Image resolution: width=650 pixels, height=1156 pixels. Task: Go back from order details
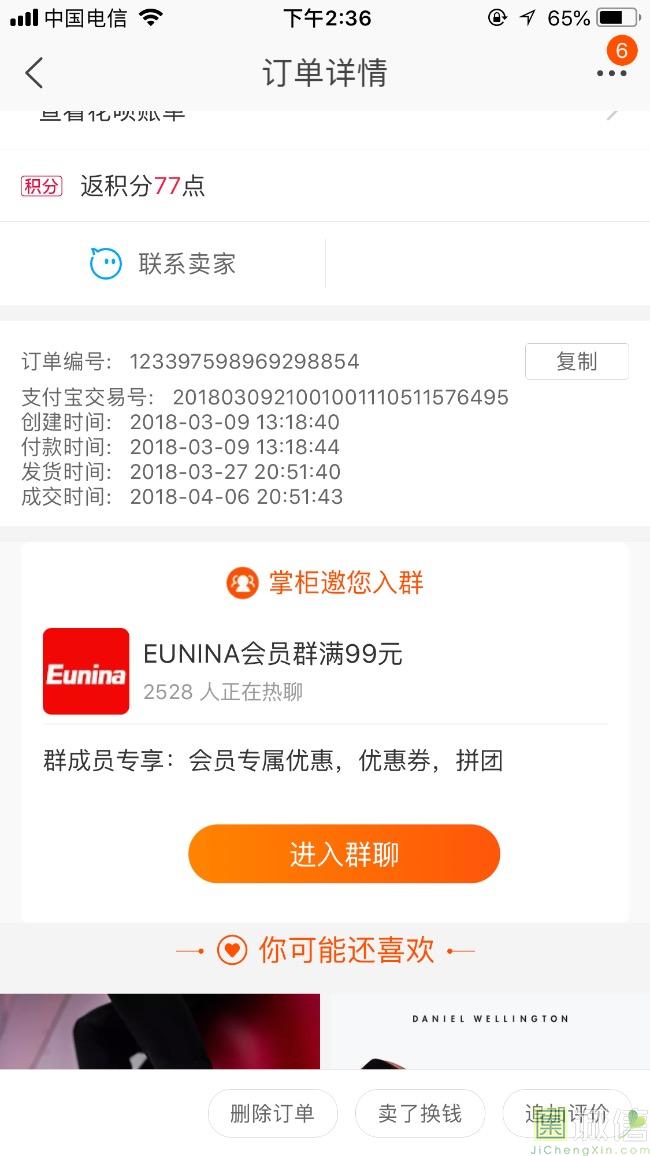coord(35,73)
